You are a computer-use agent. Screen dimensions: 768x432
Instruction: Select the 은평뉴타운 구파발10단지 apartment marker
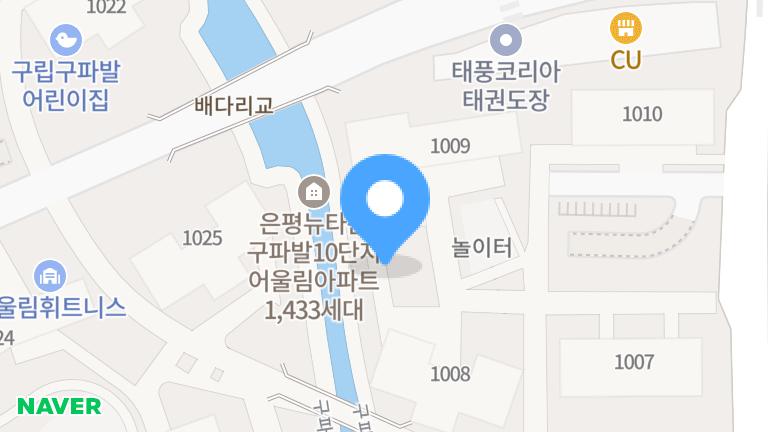(313, 190)
